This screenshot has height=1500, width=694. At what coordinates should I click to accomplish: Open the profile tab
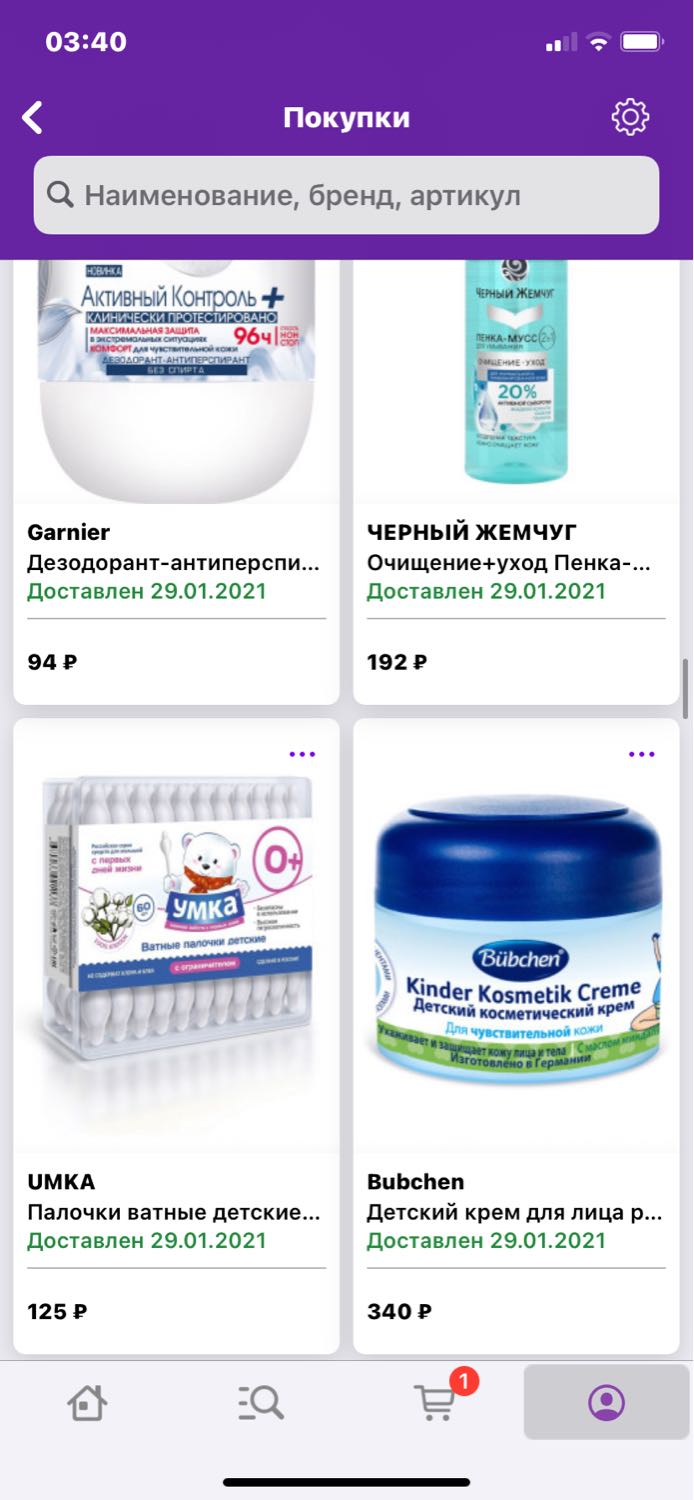pyautogui.click(x=607, y=1402)
